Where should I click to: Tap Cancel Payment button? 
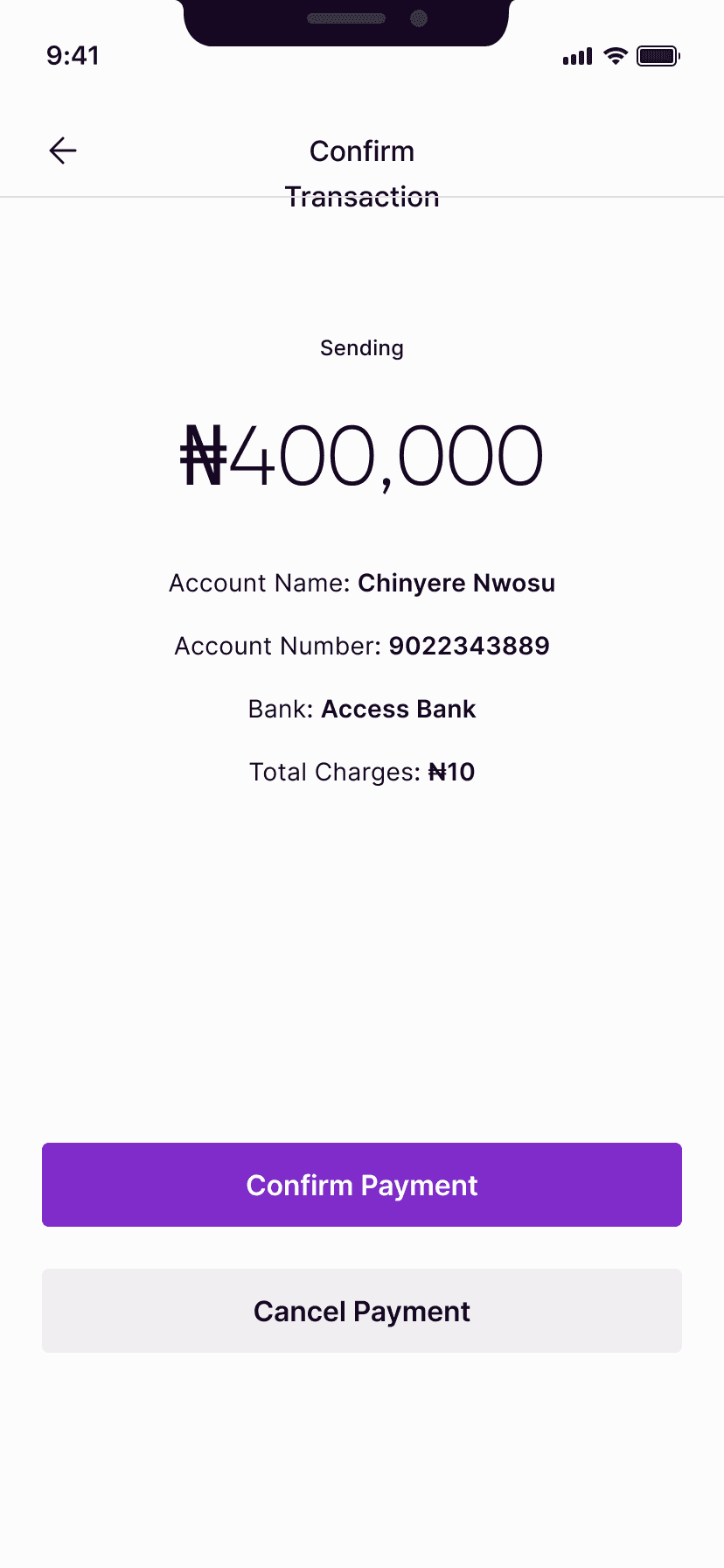click(x=362, y=1311)
